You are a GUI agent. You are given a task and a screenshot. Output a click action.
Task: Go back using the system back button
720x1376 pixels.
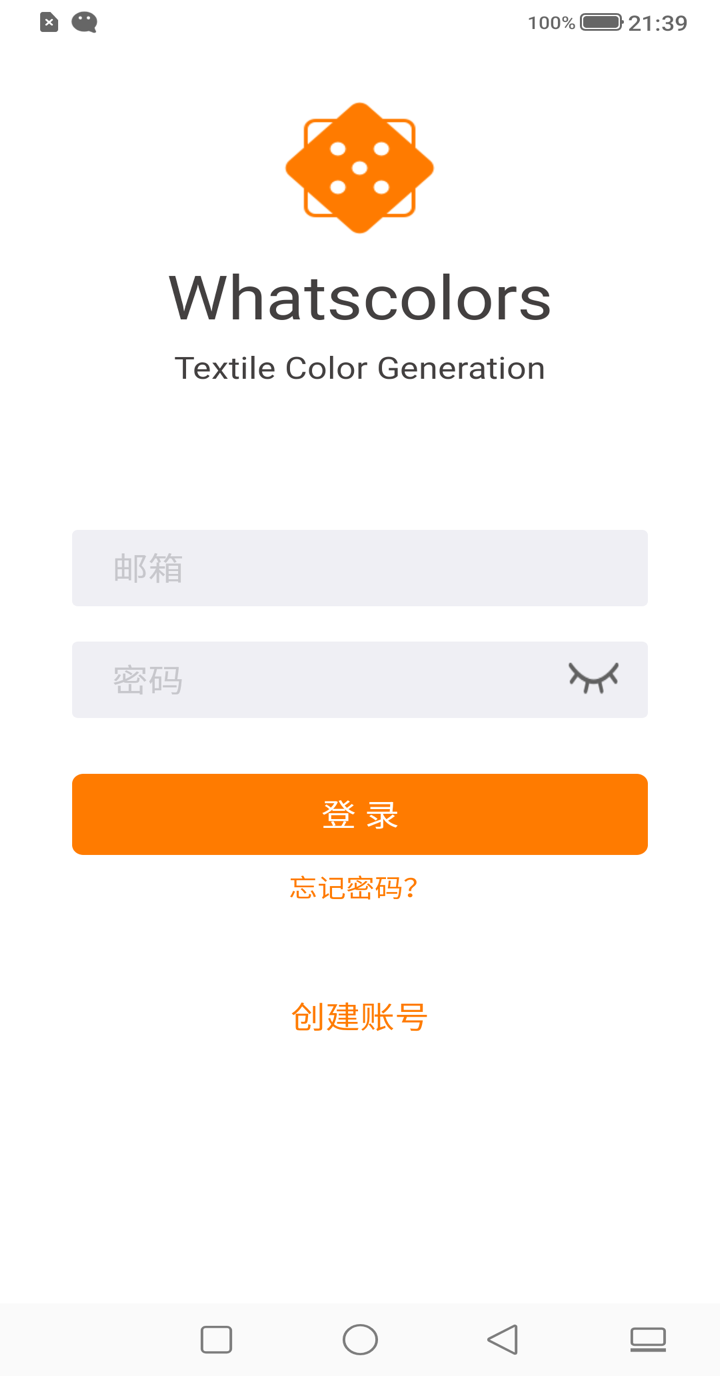coord(503,1339)
